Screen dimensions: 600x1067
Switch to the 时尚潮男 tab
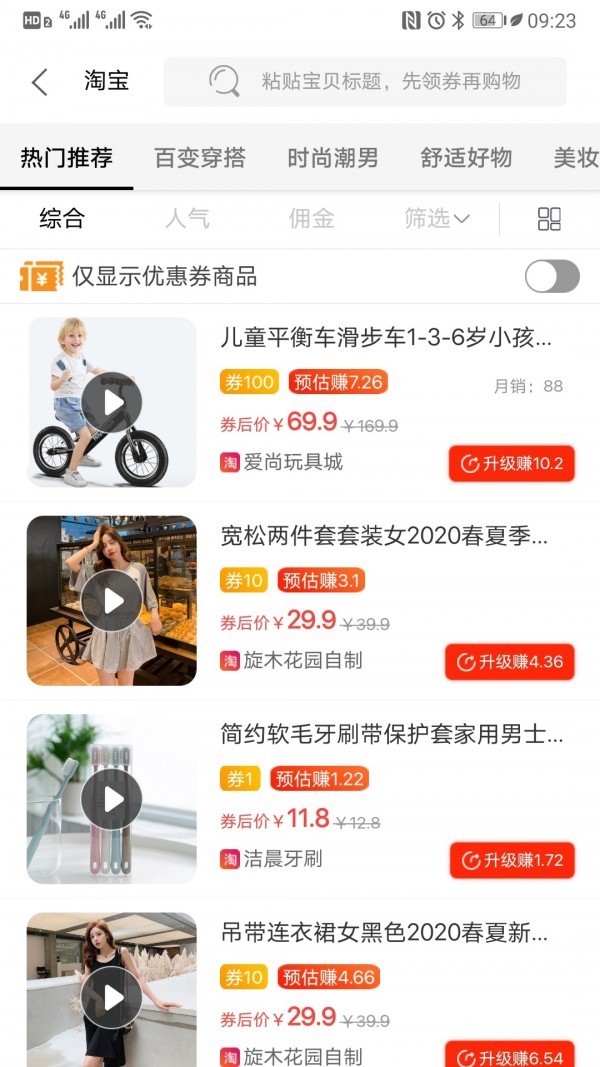[x=333, y=158]
